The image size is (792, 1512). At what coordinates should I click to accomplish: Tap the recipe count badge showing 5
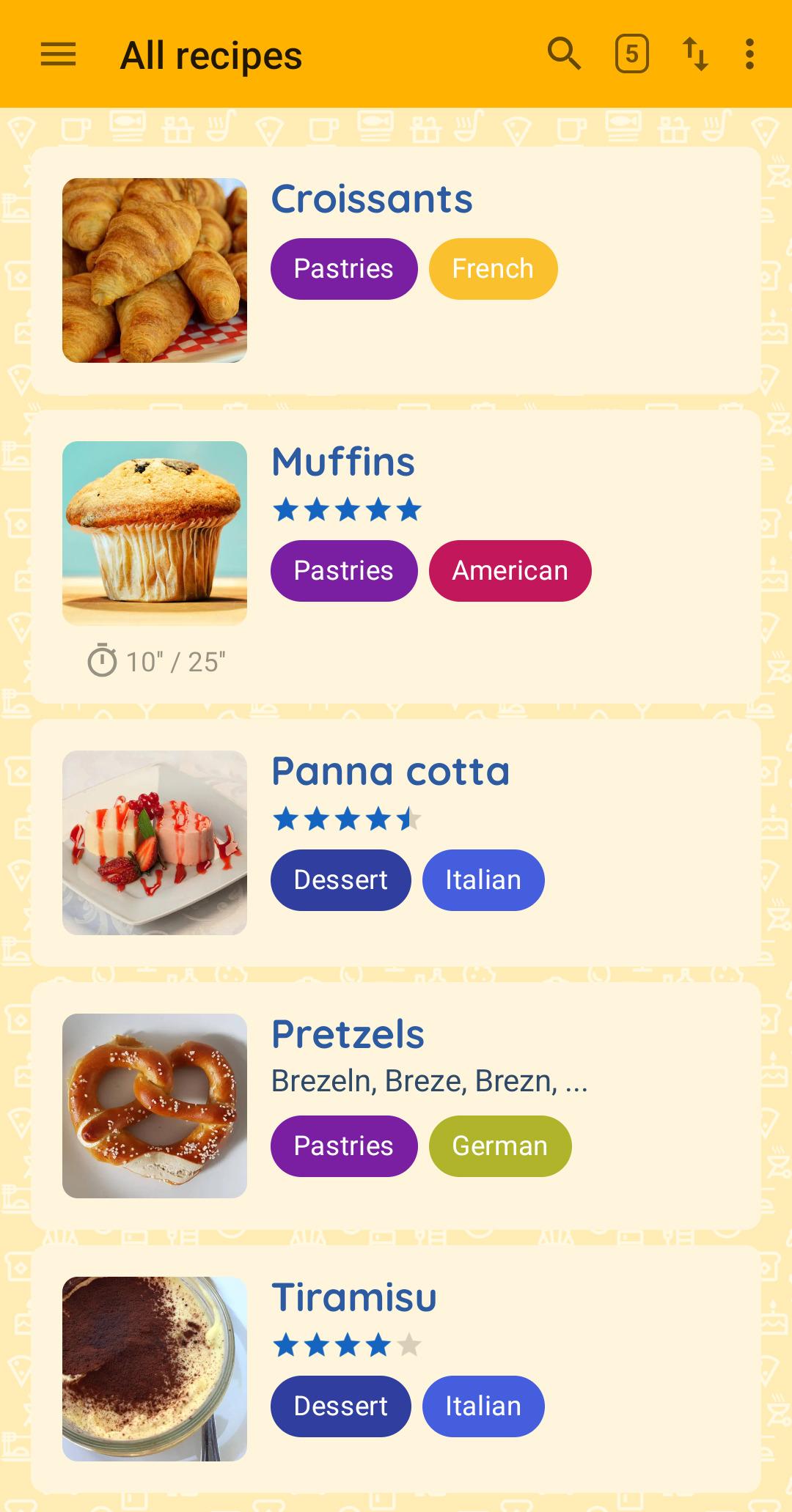(631, 54)
